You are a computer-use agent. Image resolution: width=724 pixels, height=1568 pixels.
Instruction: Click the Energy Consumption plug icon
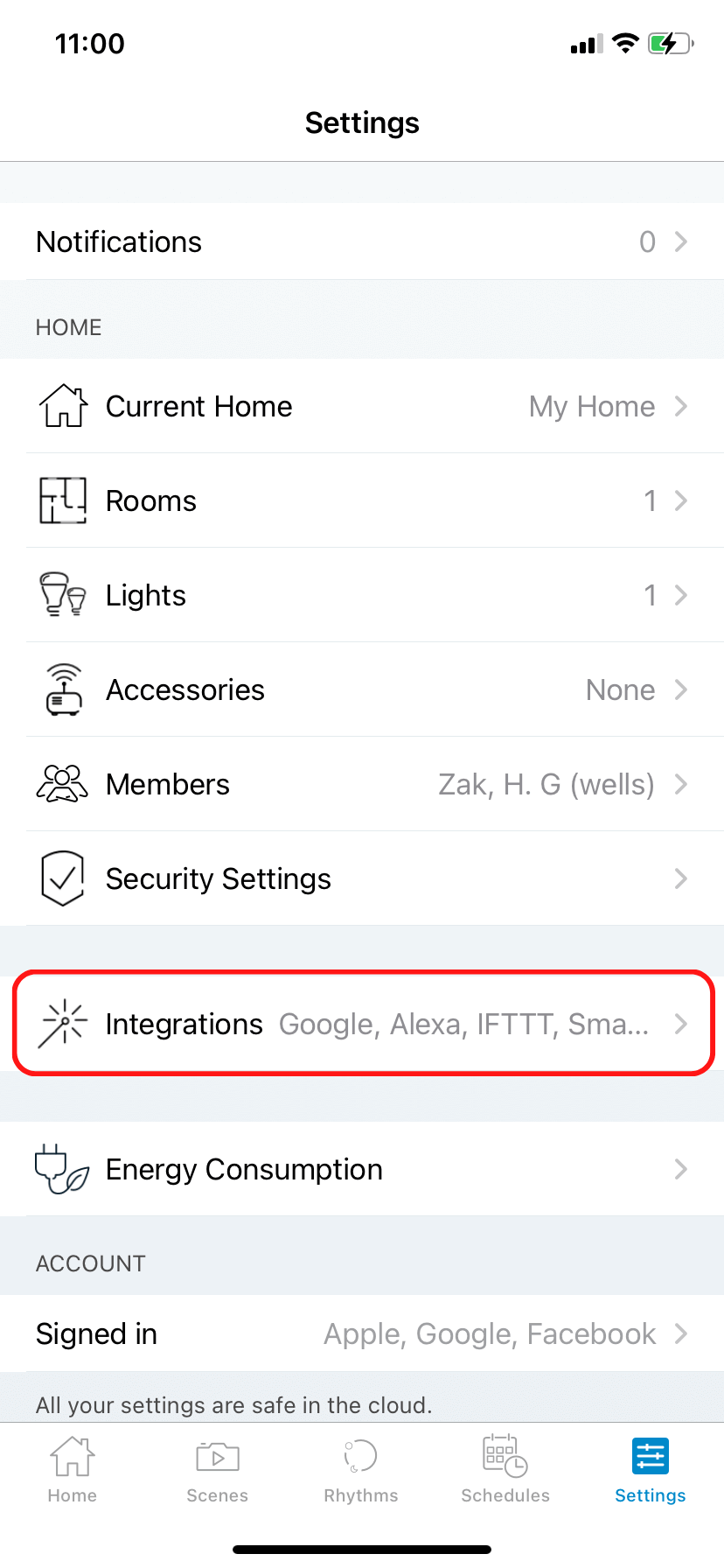(x=62, y=1169)
